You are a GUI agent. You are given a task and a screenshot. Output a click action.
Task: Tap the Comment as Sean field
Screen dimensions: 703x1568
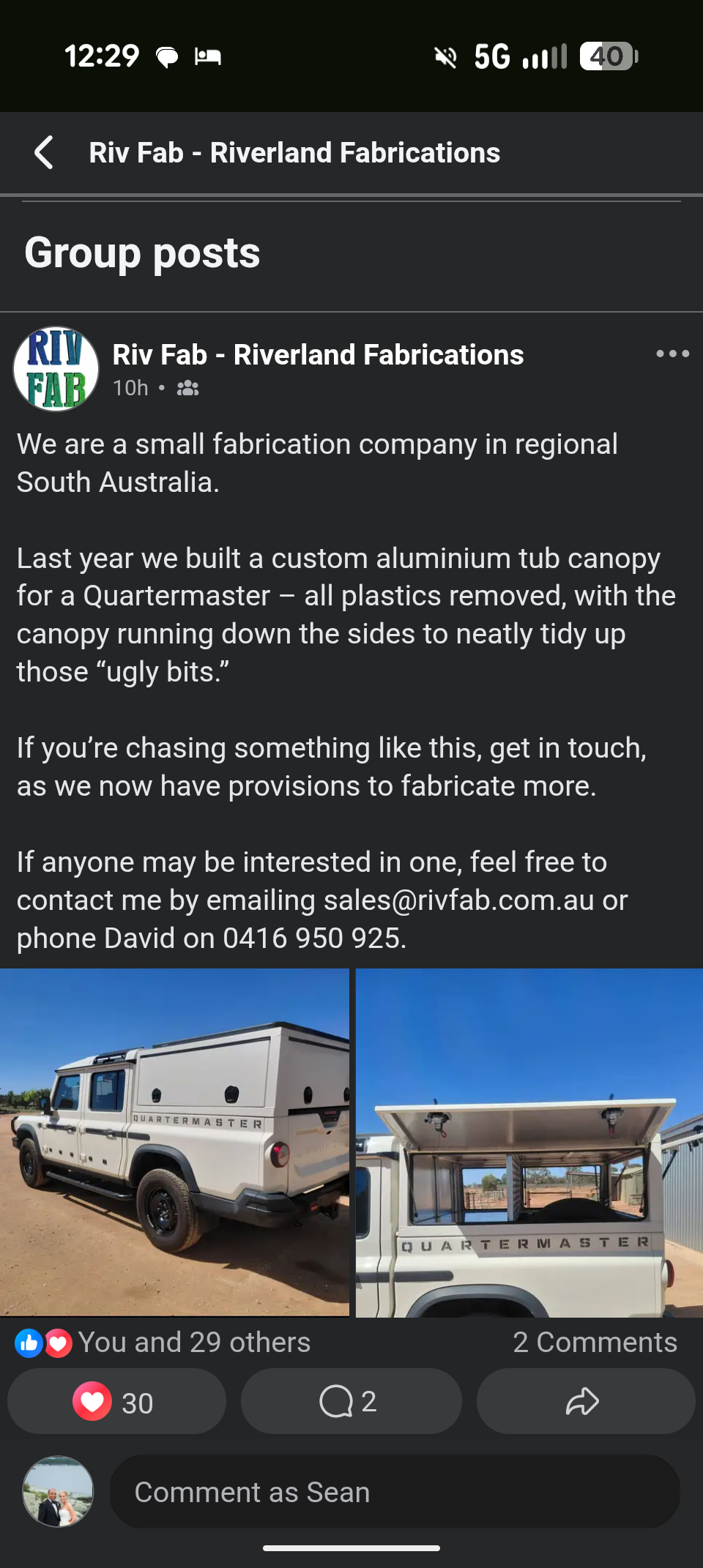tap(394, 1492)
